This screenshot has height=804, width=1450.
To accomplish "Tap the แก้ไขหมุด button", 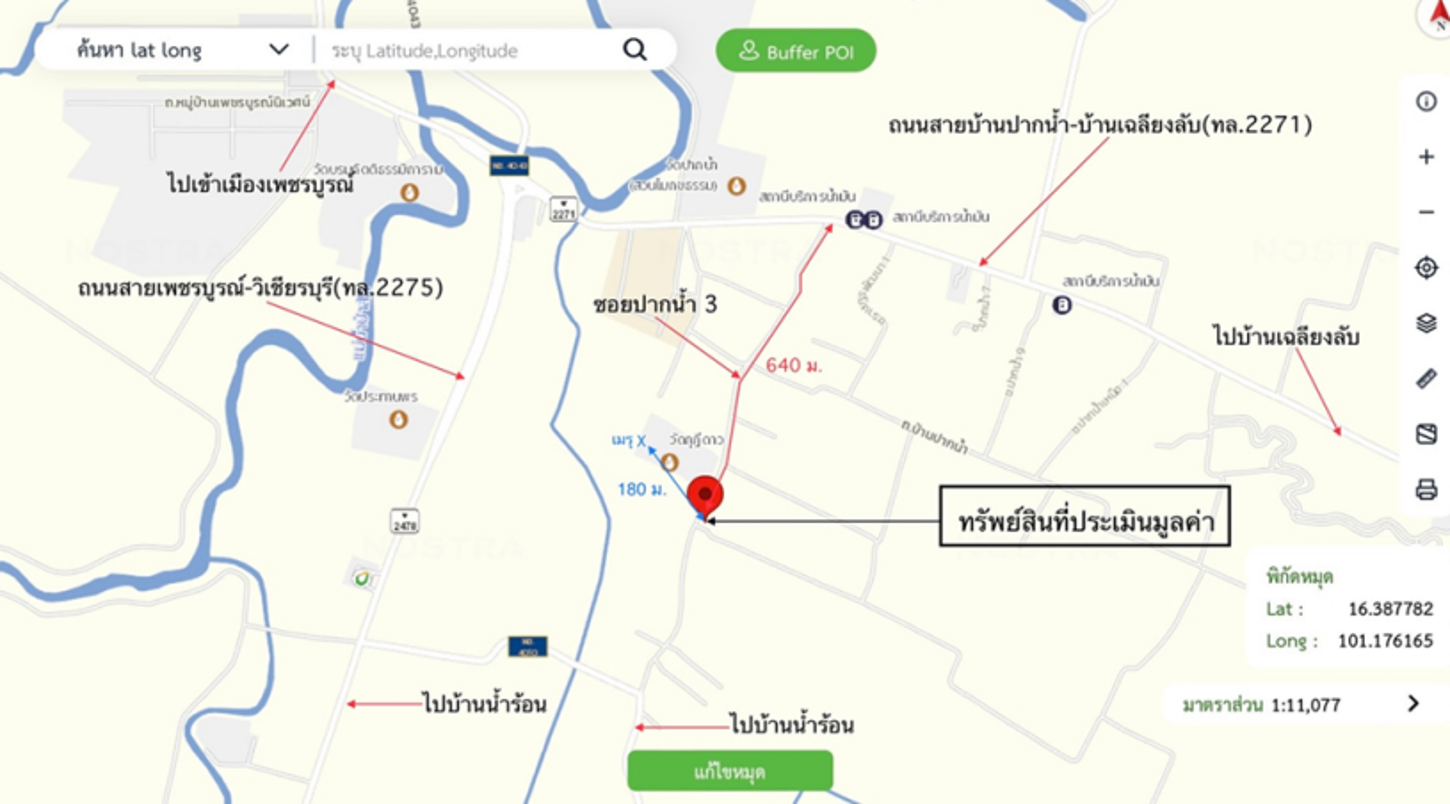I will [730, 772].
